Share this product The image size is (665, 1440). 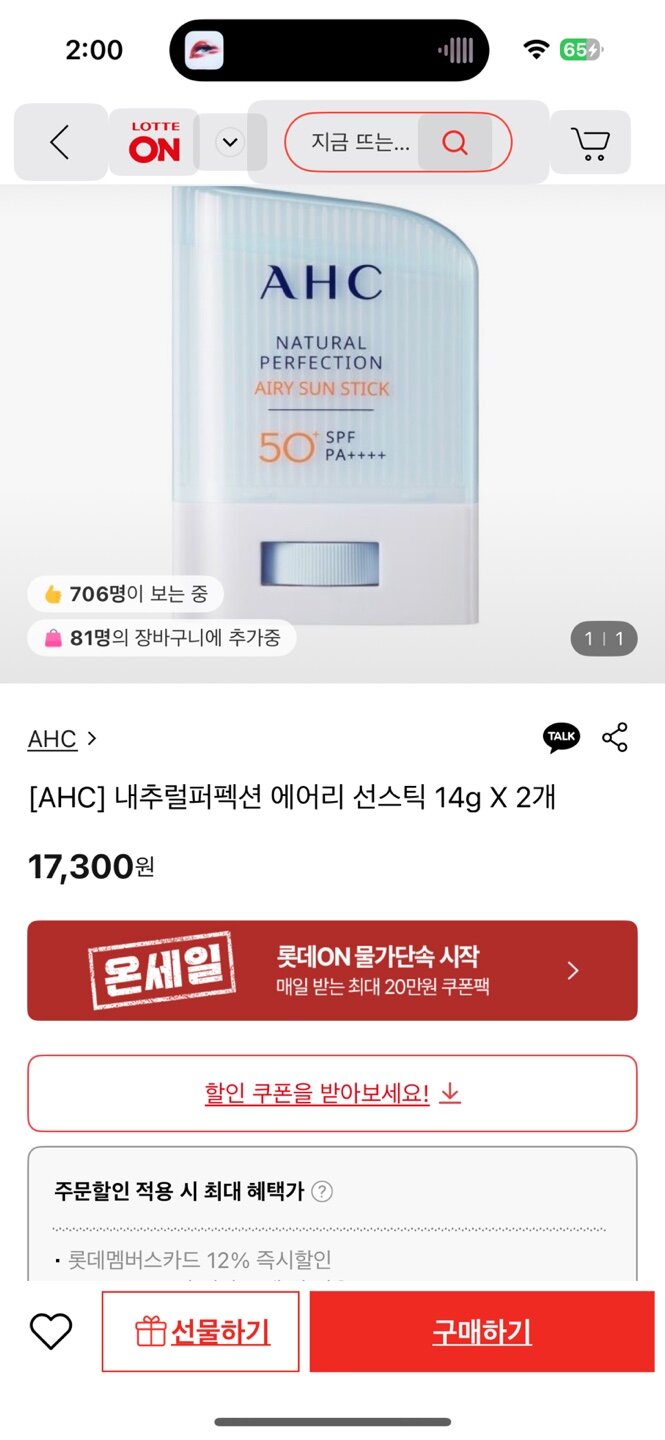615,737
